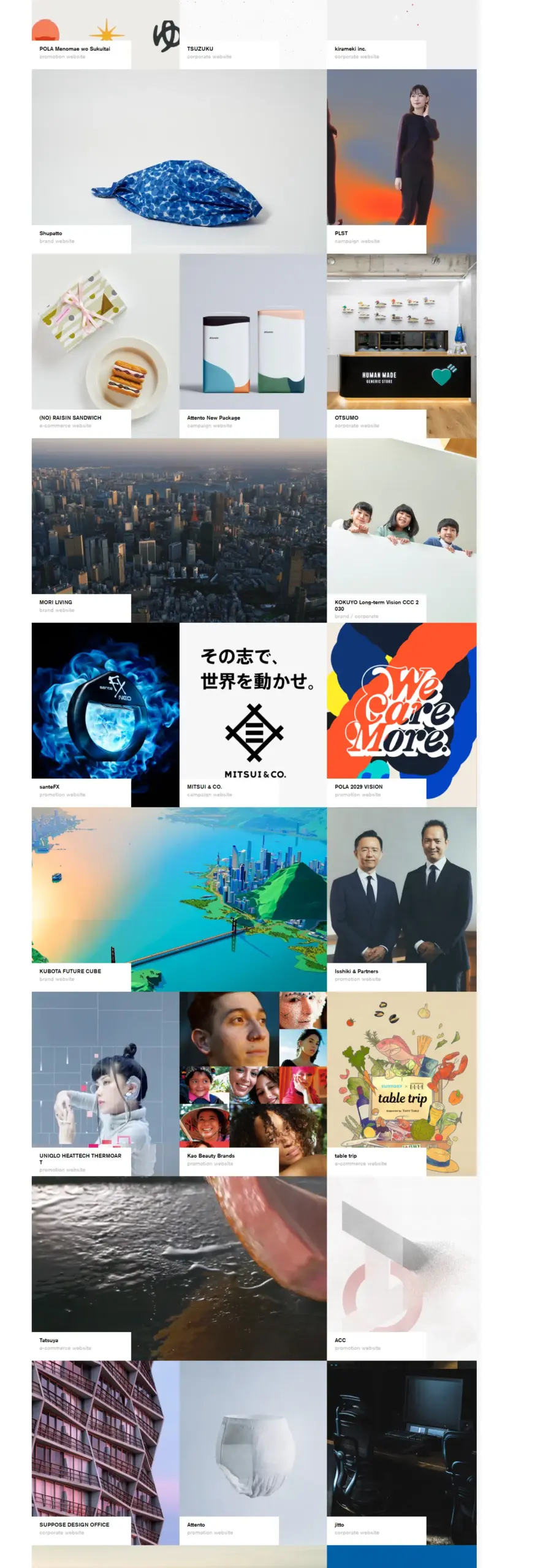Open the table trip e-commerce tile
This screenshot has height=1568, width=551.
401,1083
